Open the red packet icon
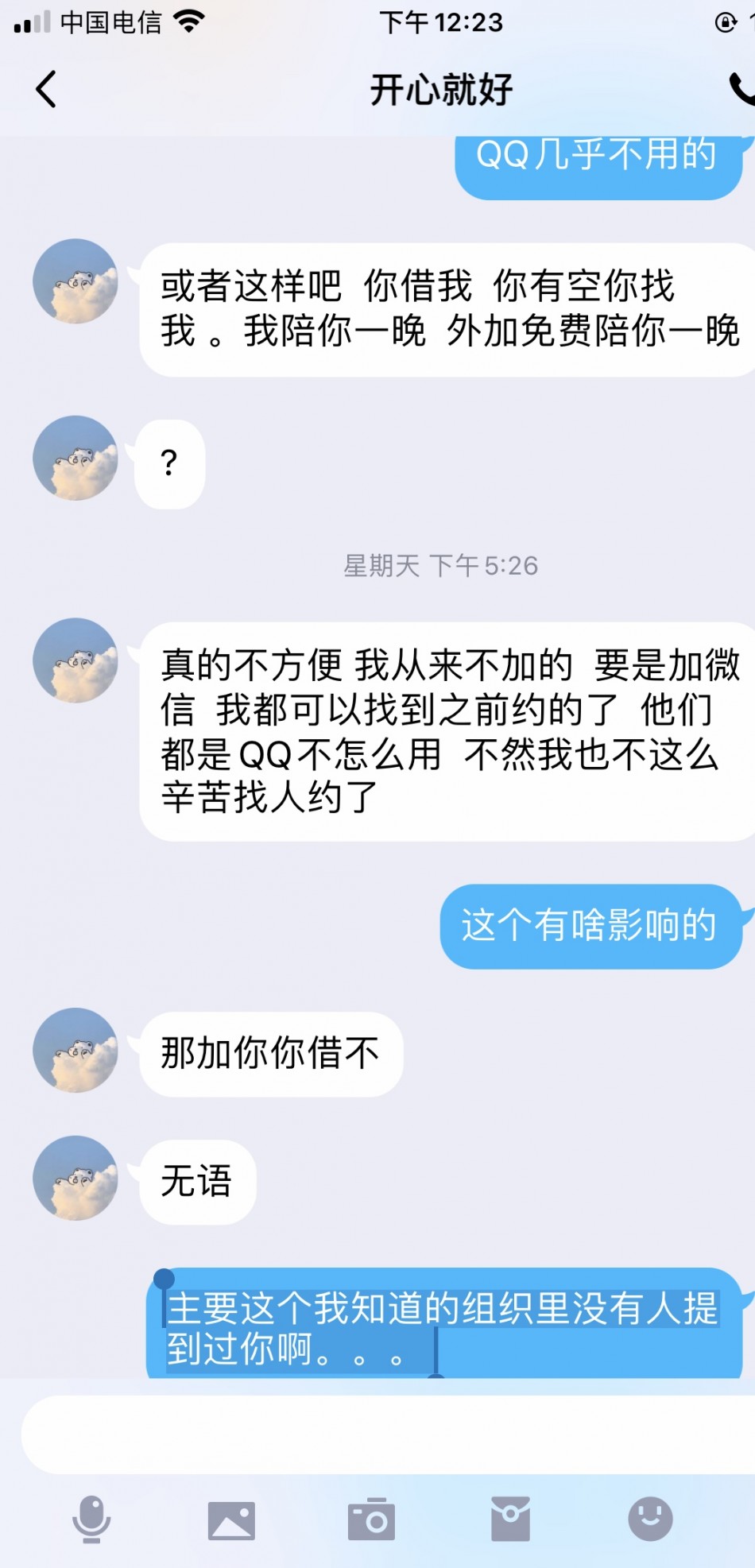This screenshot has width=755, height=1568. 510,1519
